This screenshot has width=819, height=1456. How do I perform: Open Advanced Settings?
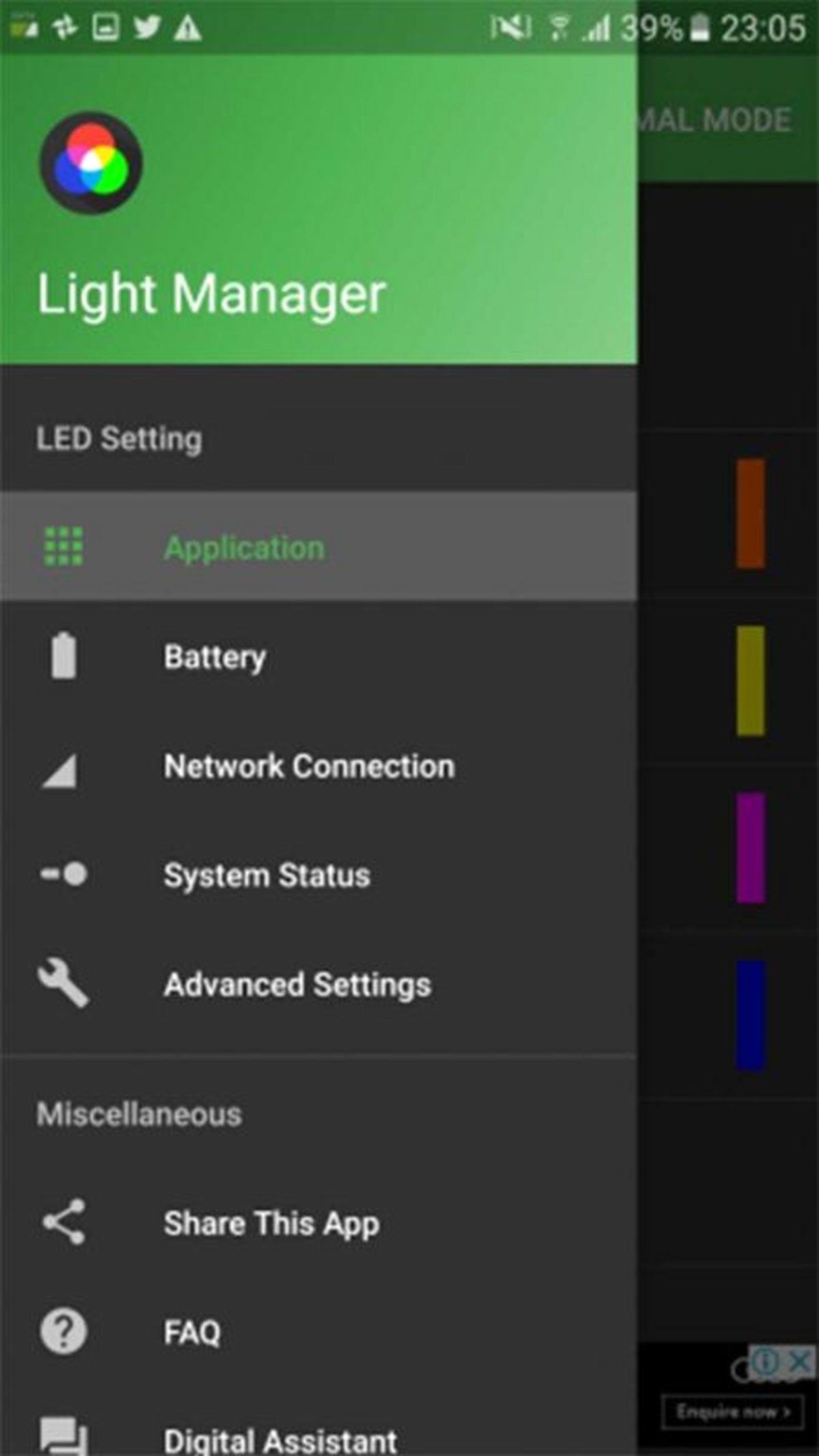(x=297, y=984)
